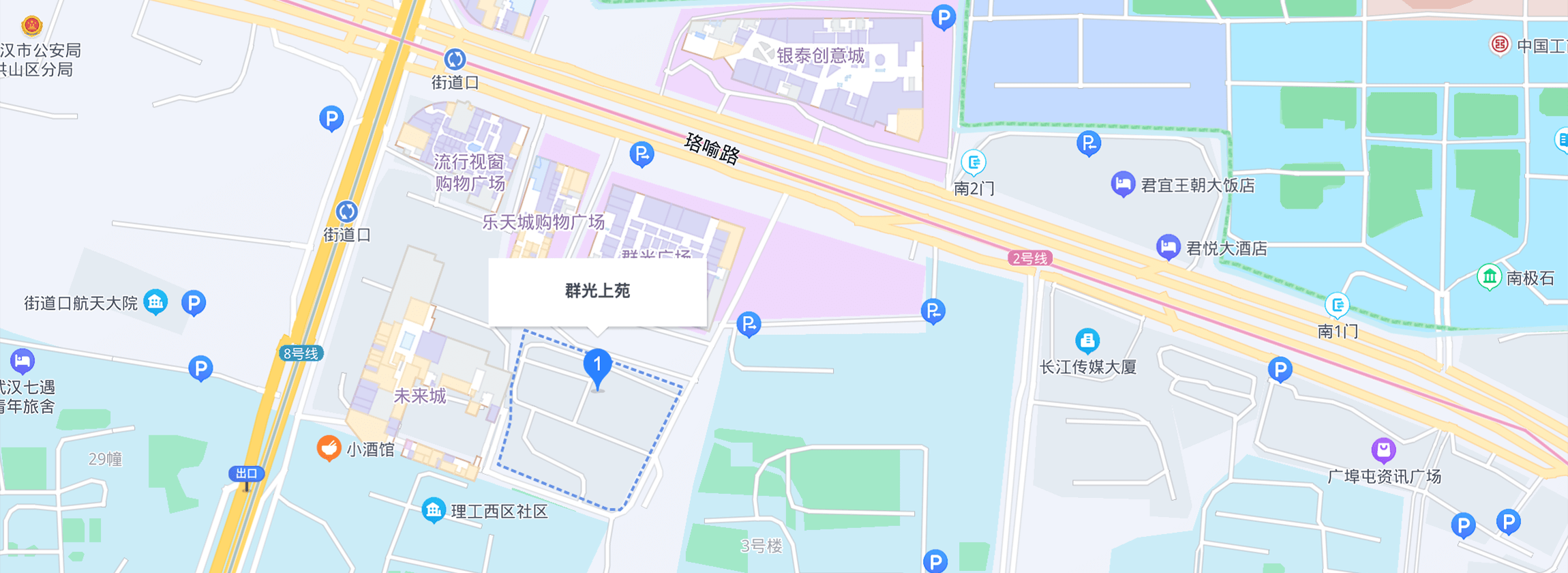1568x573 pixels.
Task: Select the 南1门 gate marker
Action: point(1337,305)
